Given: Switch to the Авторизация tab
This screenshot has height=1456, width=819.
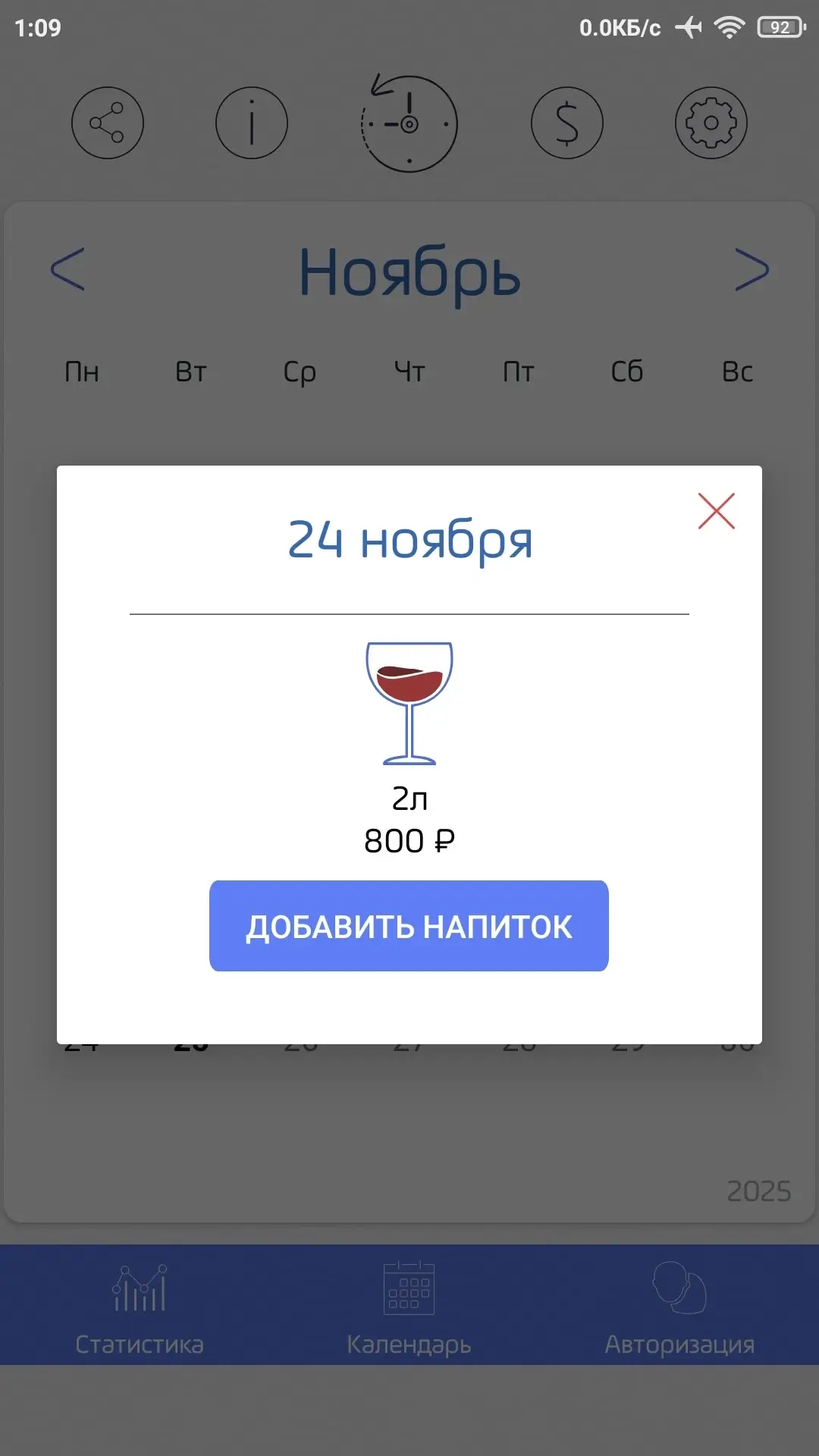Looking at the screenshot, I should pos(679,1306).
